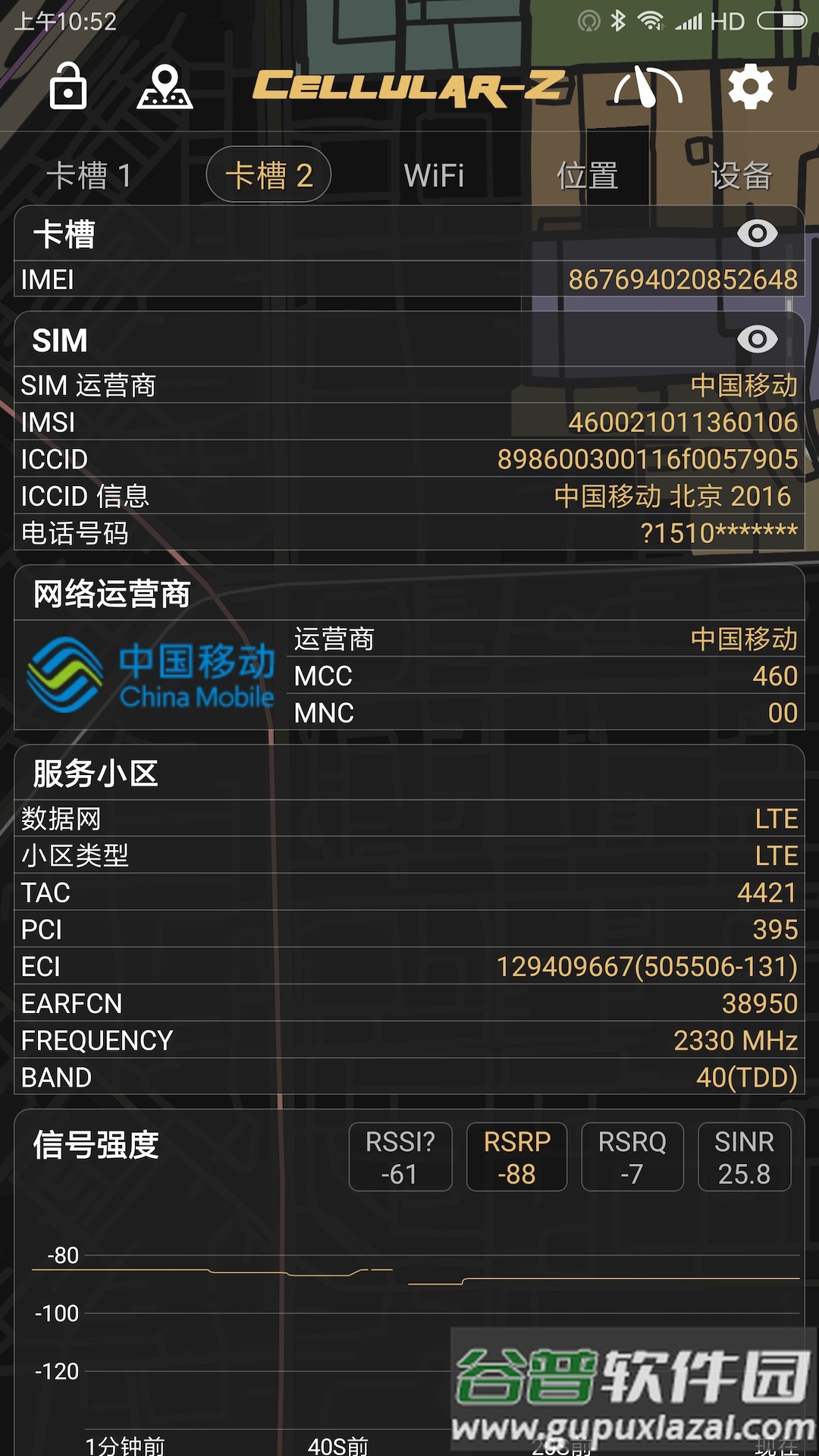Expand the 网络运营商 section header

point(110,594)
